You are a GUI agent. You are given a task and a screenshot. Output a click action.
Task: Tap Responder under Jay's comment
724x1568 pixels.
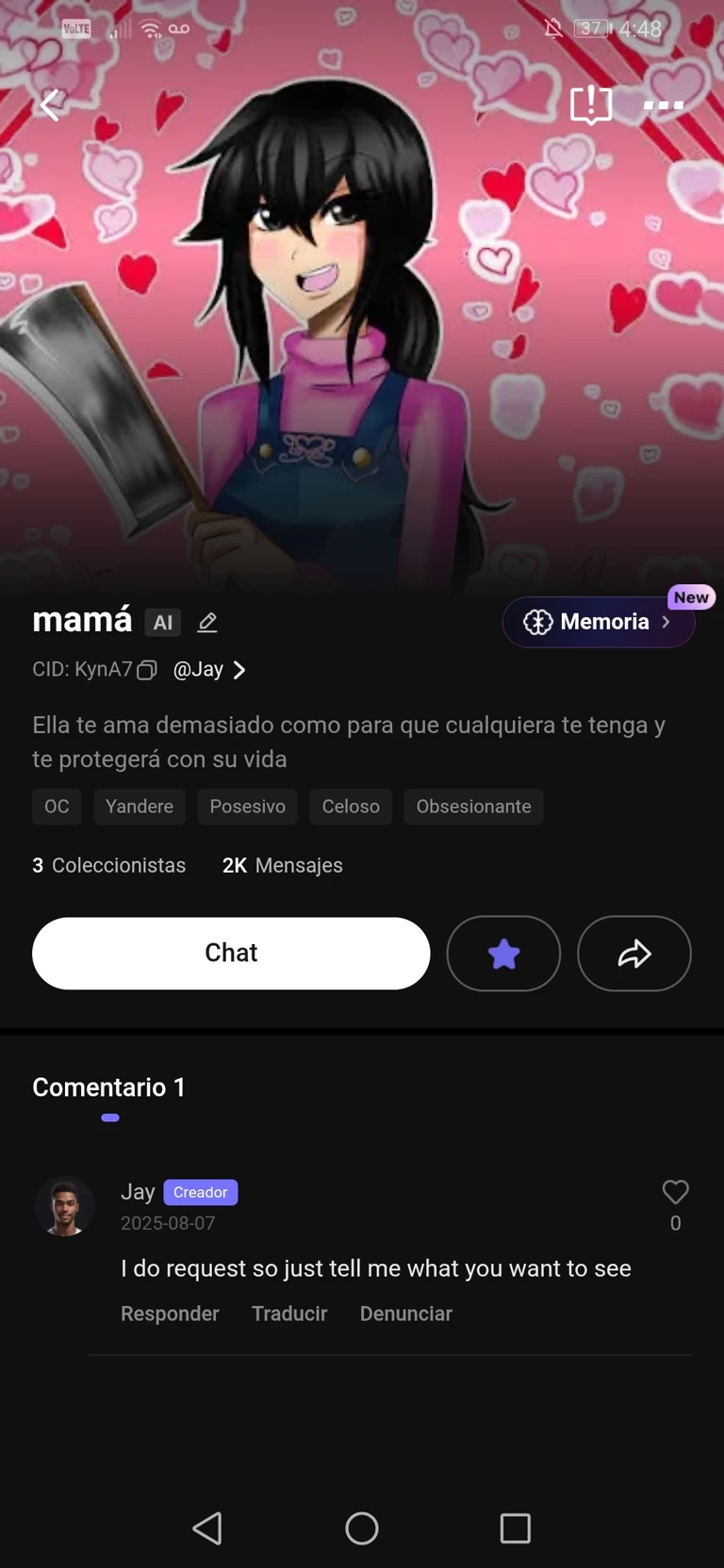pyautogui.click(x=170, y=1314)
